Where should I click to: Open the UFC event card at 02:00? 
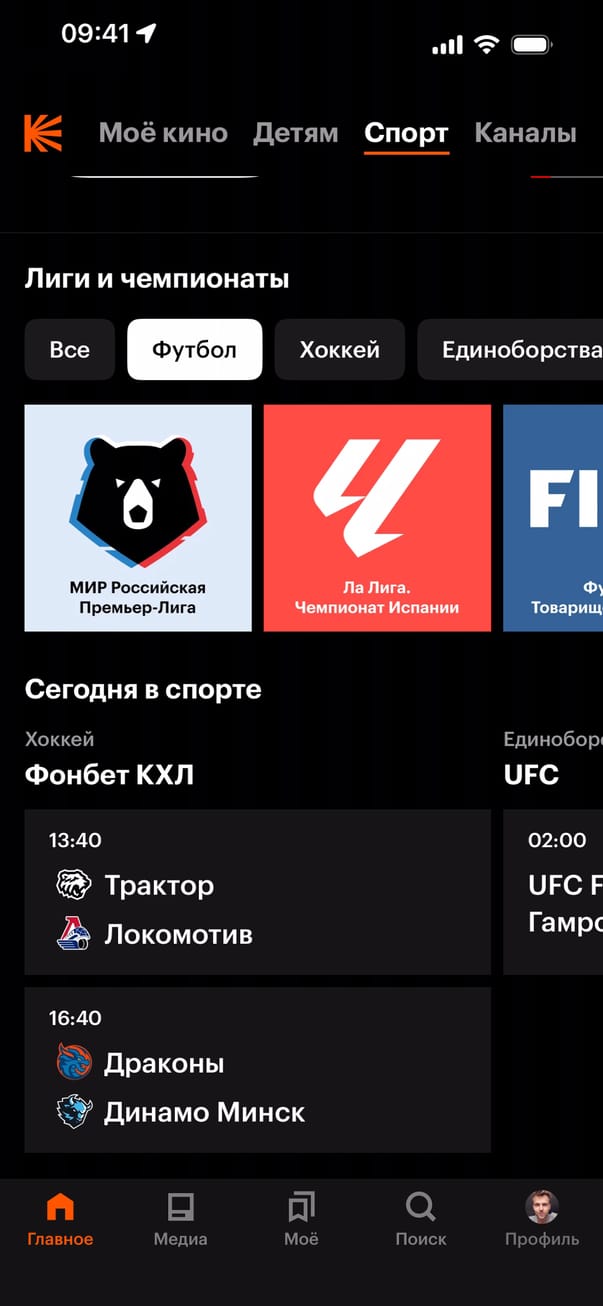553,892
